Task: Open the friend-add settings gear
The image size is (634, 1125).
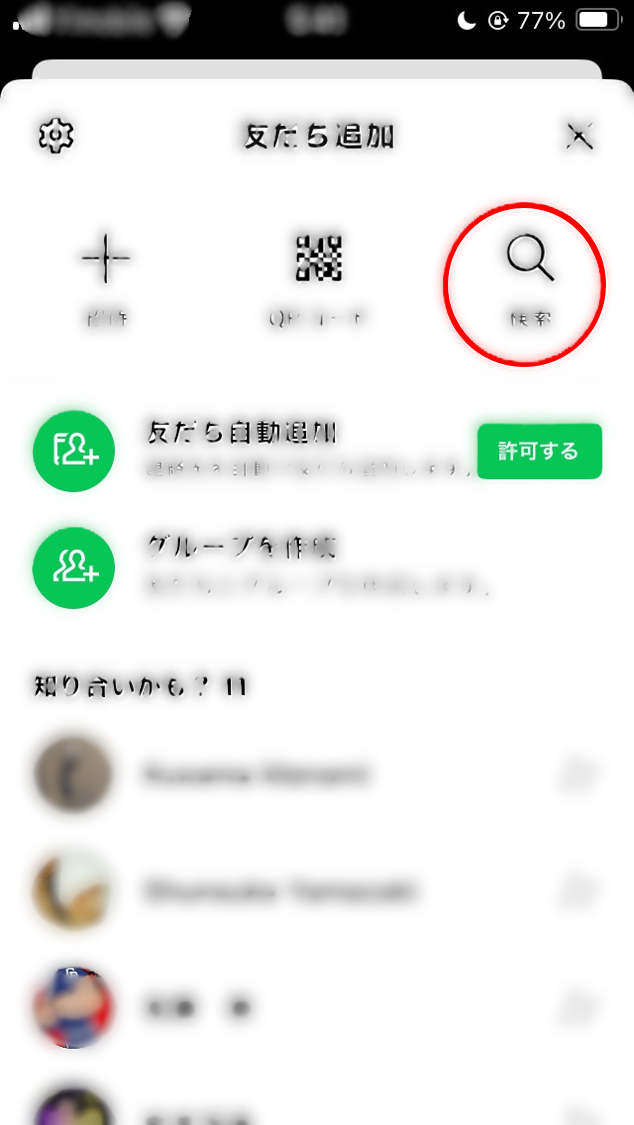Action: [x=57, y=135]
